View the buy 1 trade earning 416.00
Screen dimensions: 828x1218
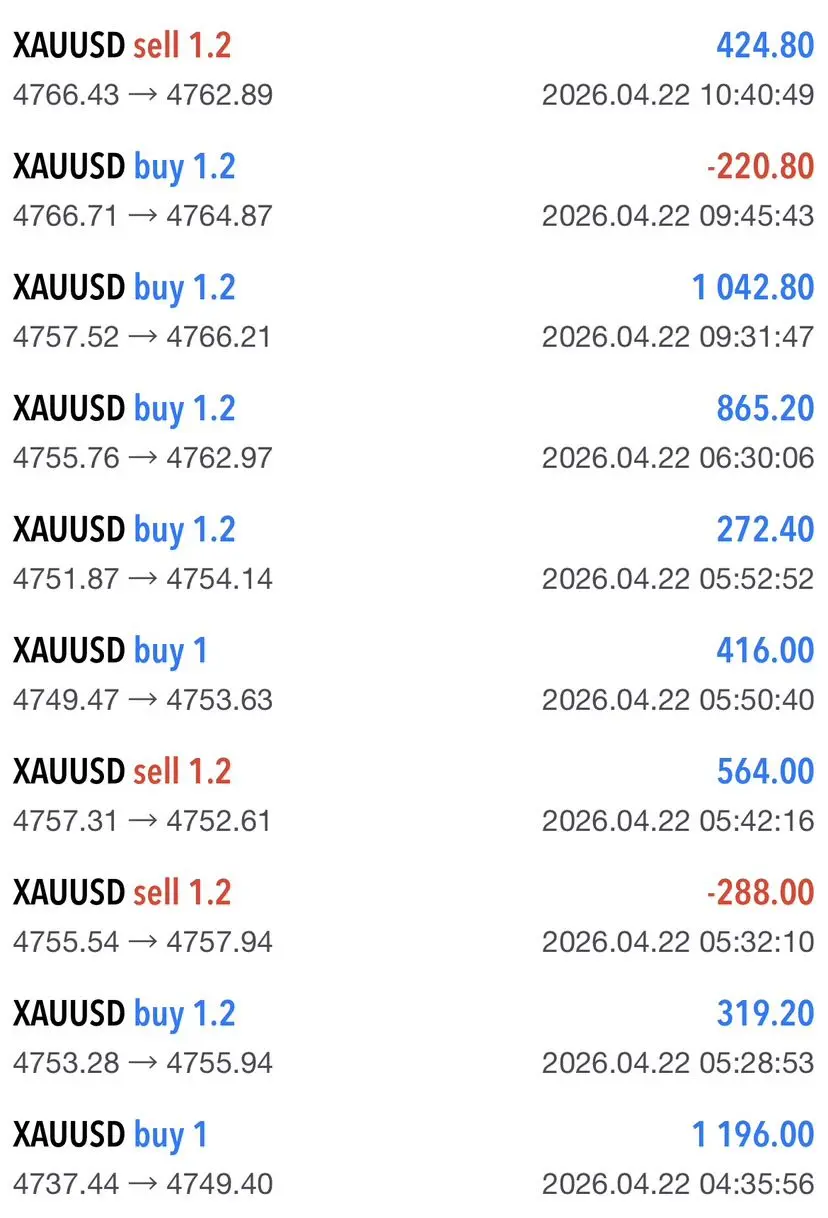(413, 674)
